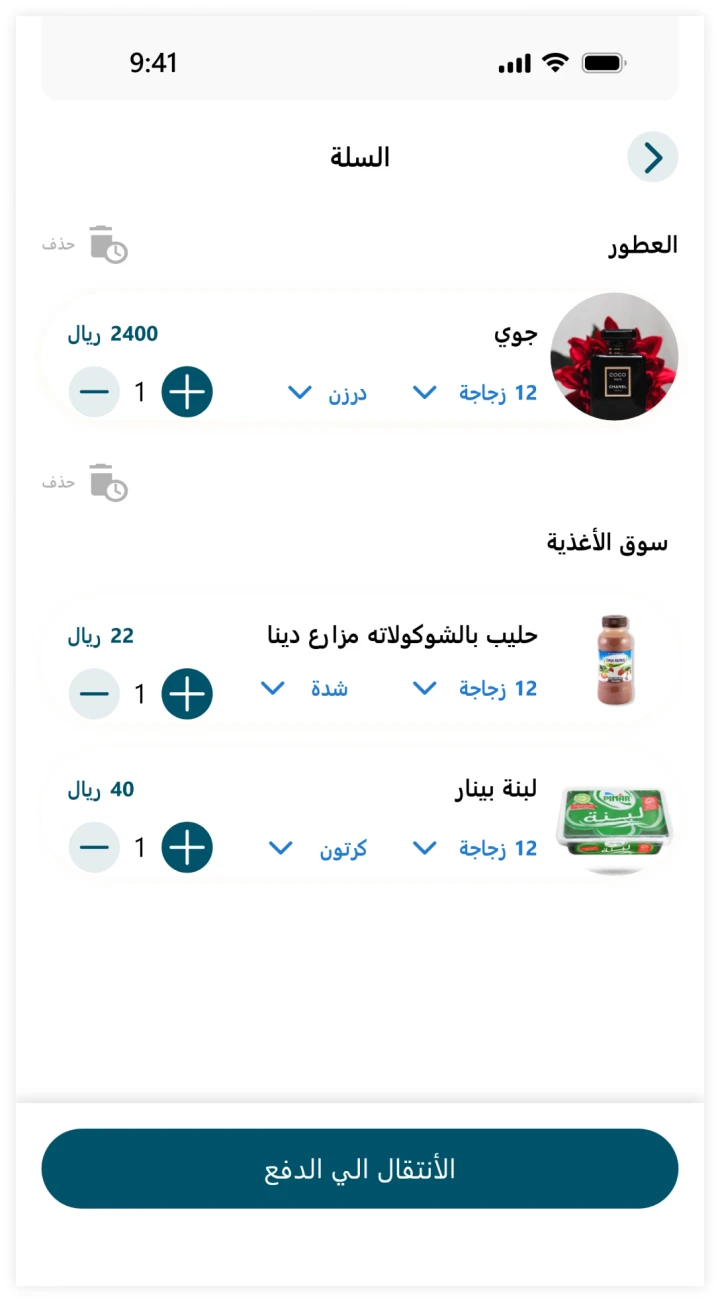This screenshot has width=720, height=1302.
Task: Increase quantity of جوي perfume
Action: 187,392
